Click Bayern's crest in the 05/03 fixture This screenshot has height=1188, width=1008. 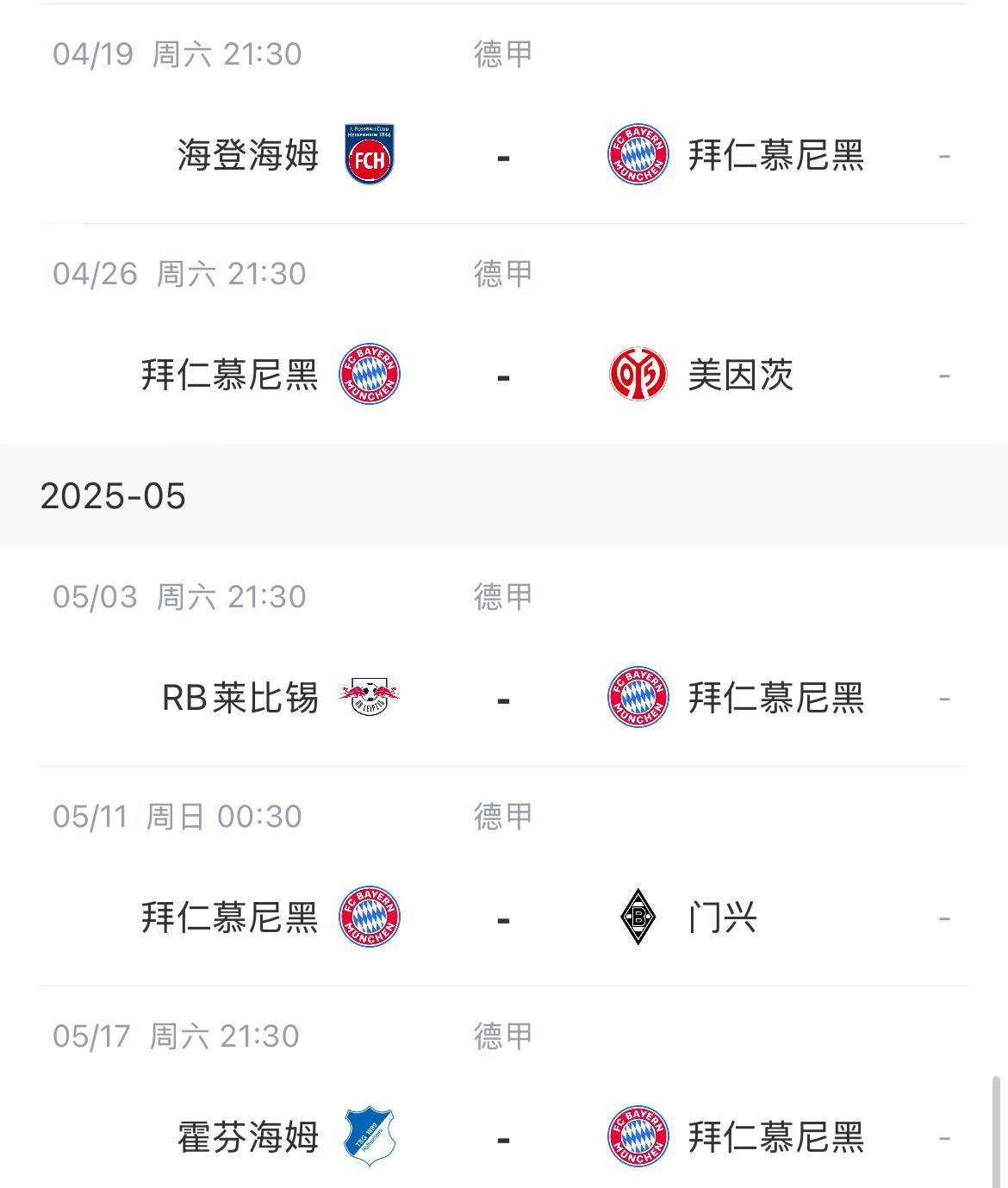tap(638, 699)
